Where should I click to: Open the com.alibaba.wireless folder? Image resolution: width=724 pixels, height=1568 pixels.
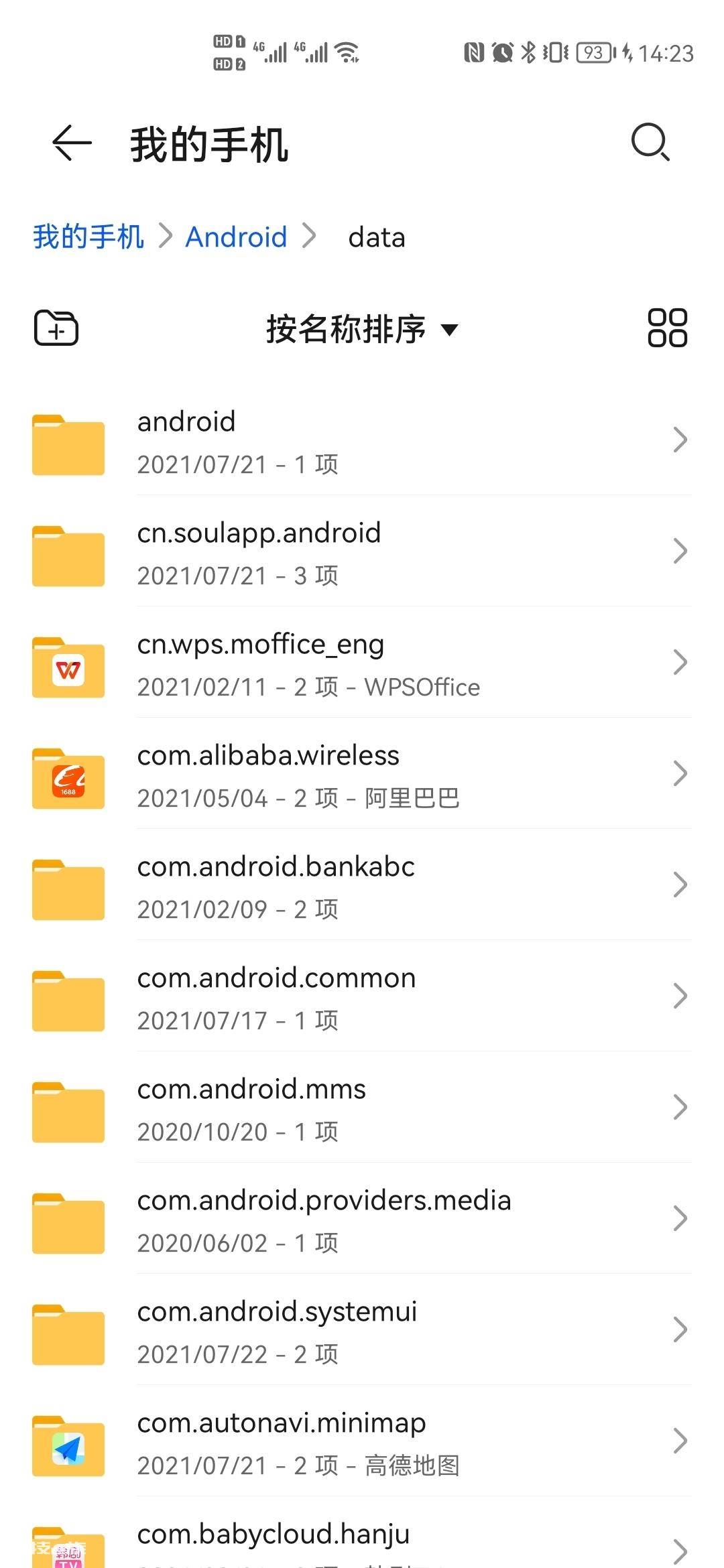click(362, 774)
